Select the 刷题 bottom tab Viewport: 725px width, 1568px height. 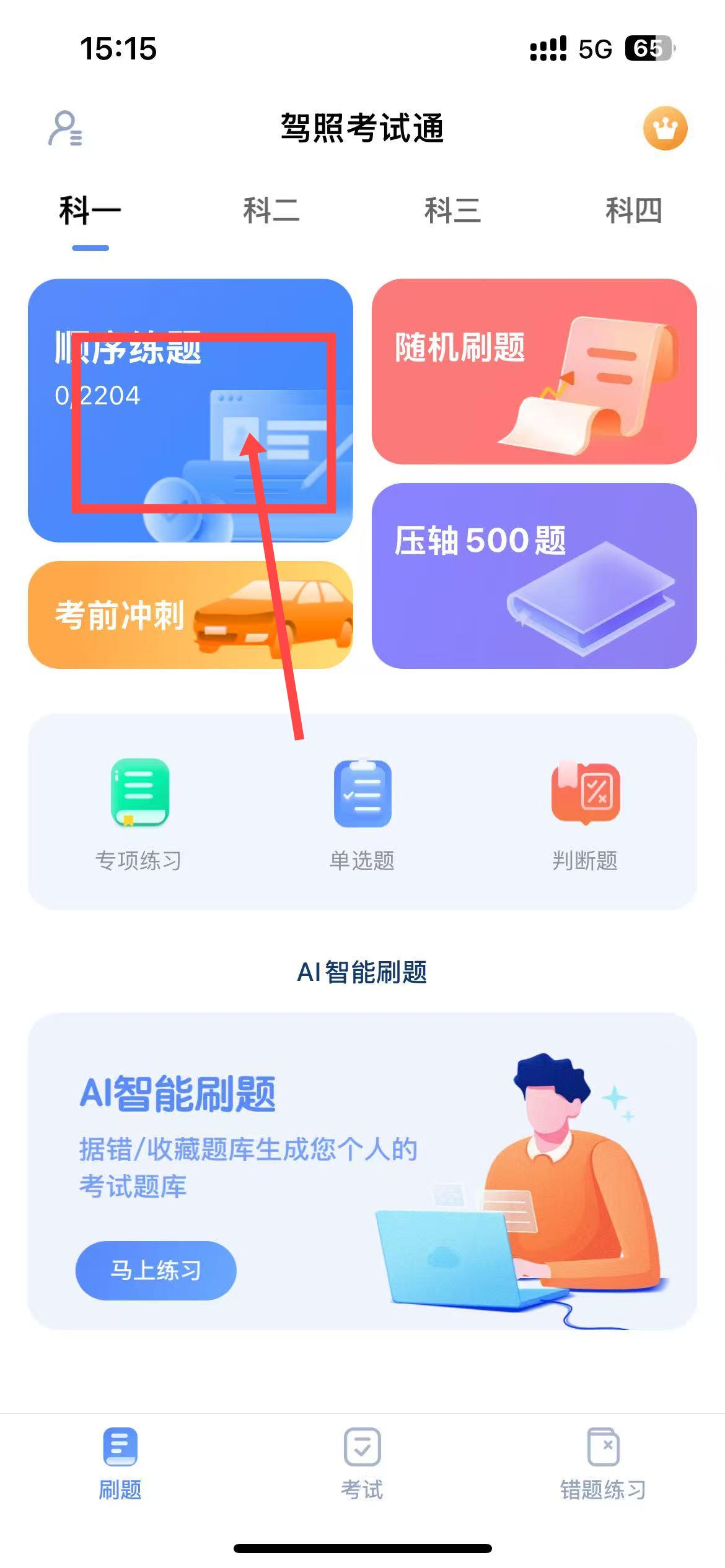point(120,1464)
